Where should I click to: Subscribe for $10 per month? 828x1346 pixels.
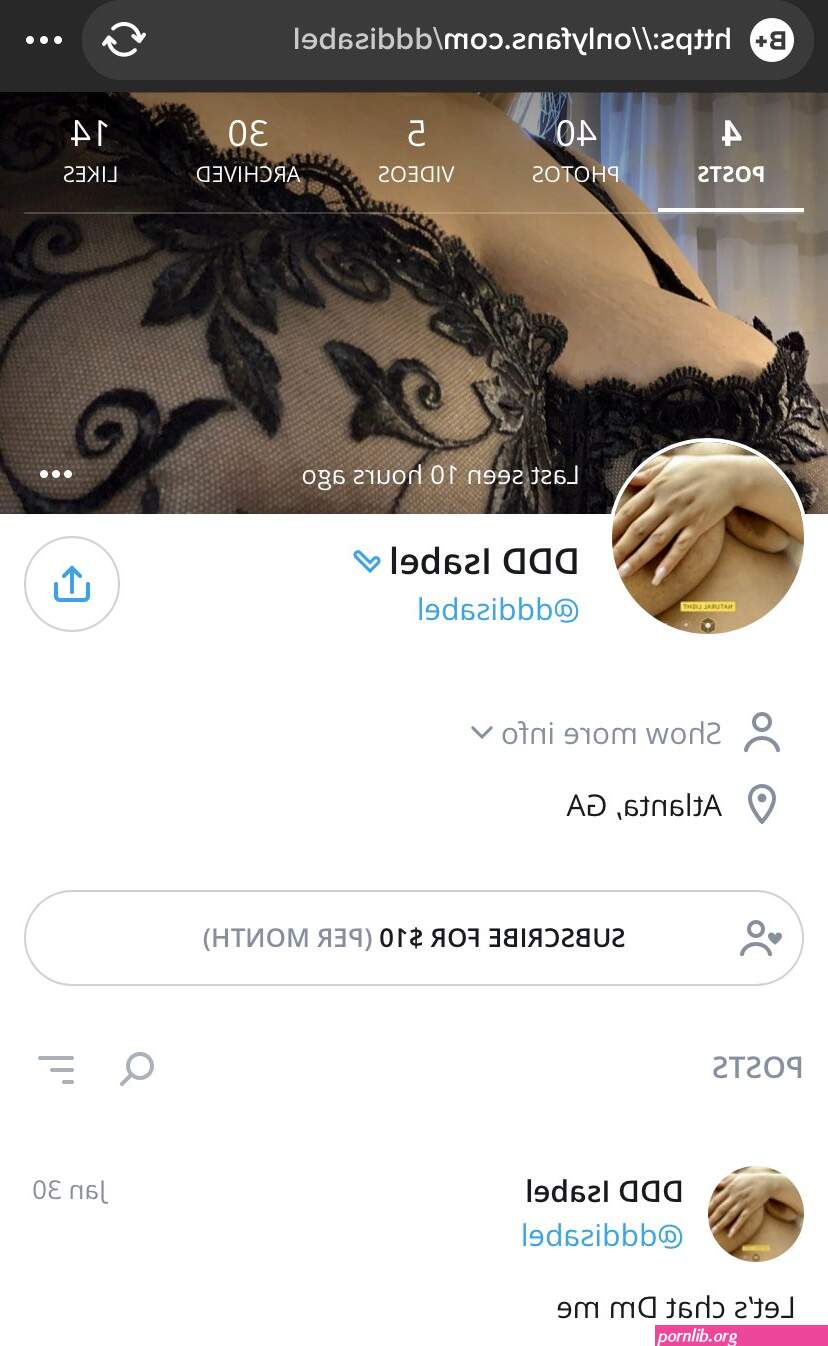[x=414, y=938]
